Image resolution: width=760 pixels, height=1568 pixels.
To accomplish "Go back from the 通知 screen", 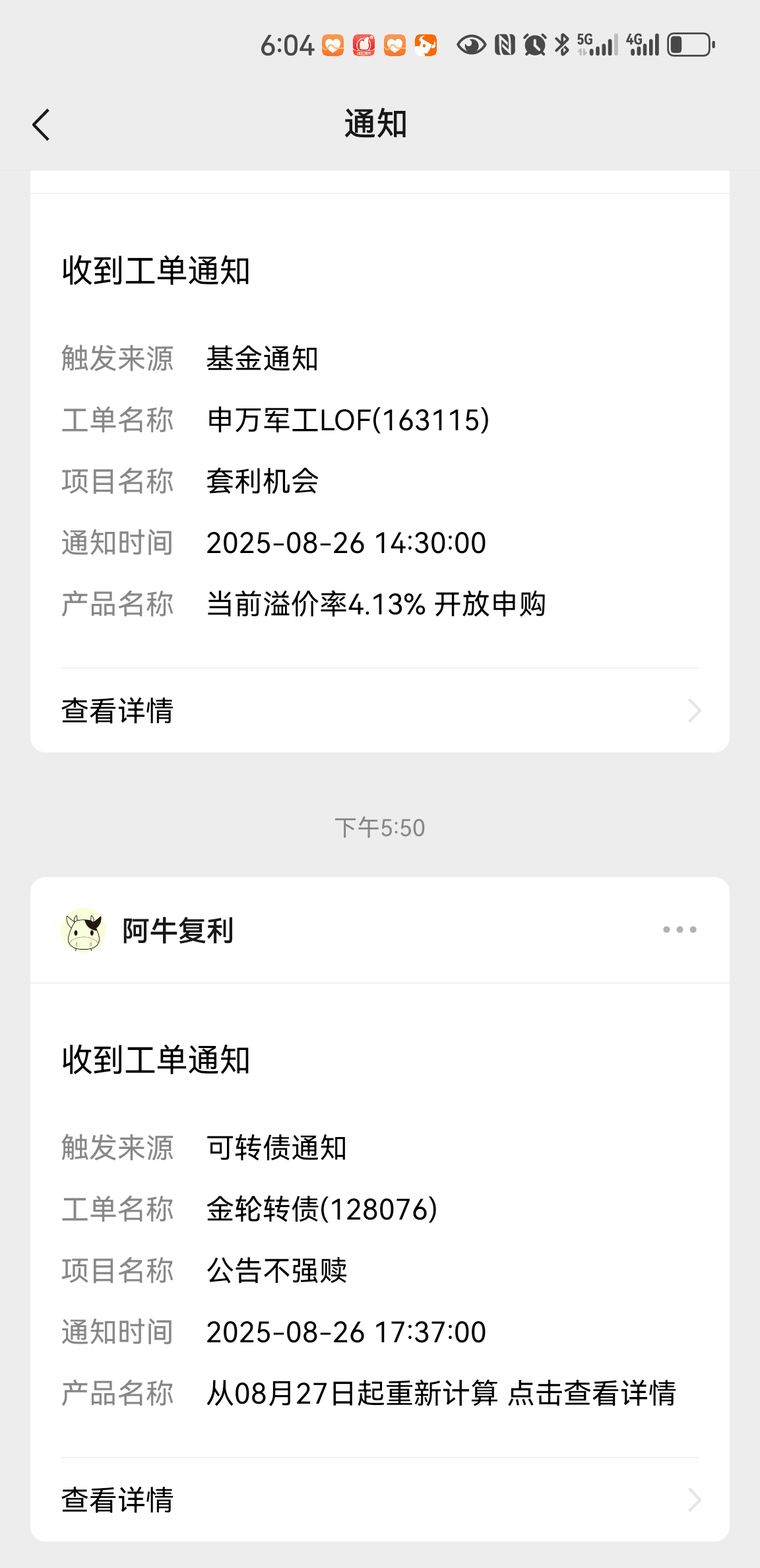I will click(41, 125).
